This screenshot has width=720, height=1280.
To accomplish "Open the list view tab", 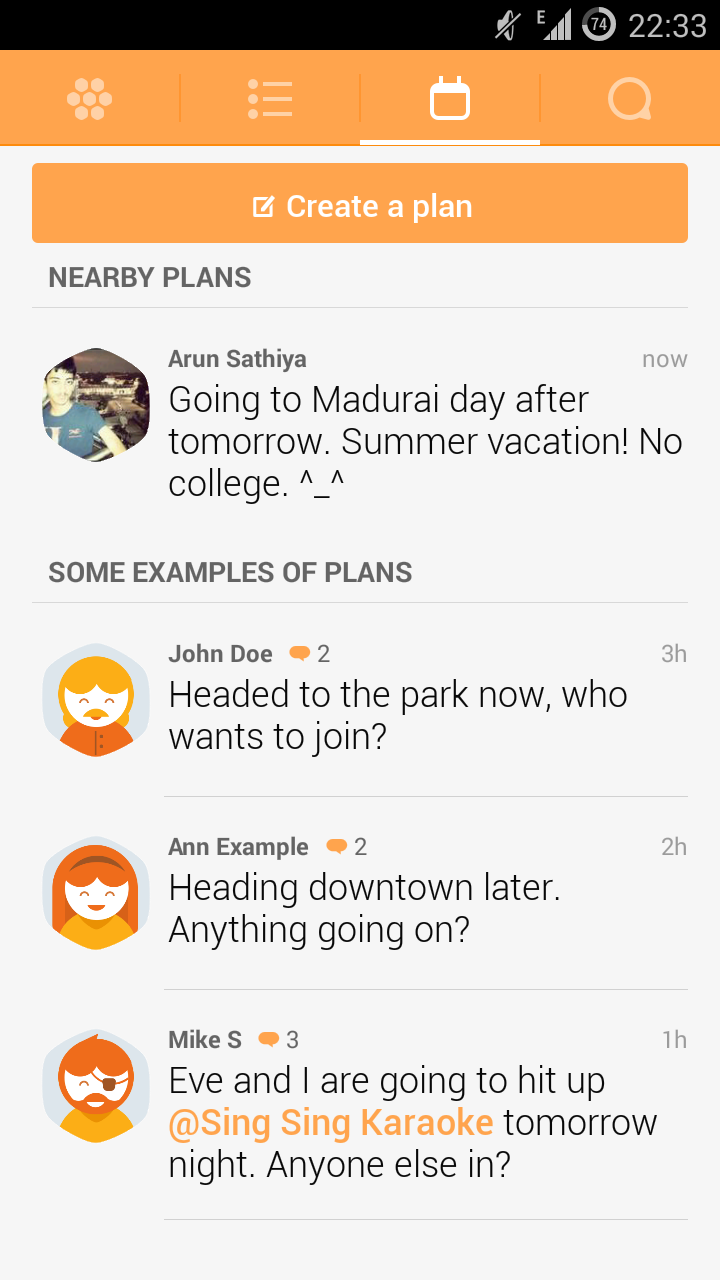I will coord(270,99).
